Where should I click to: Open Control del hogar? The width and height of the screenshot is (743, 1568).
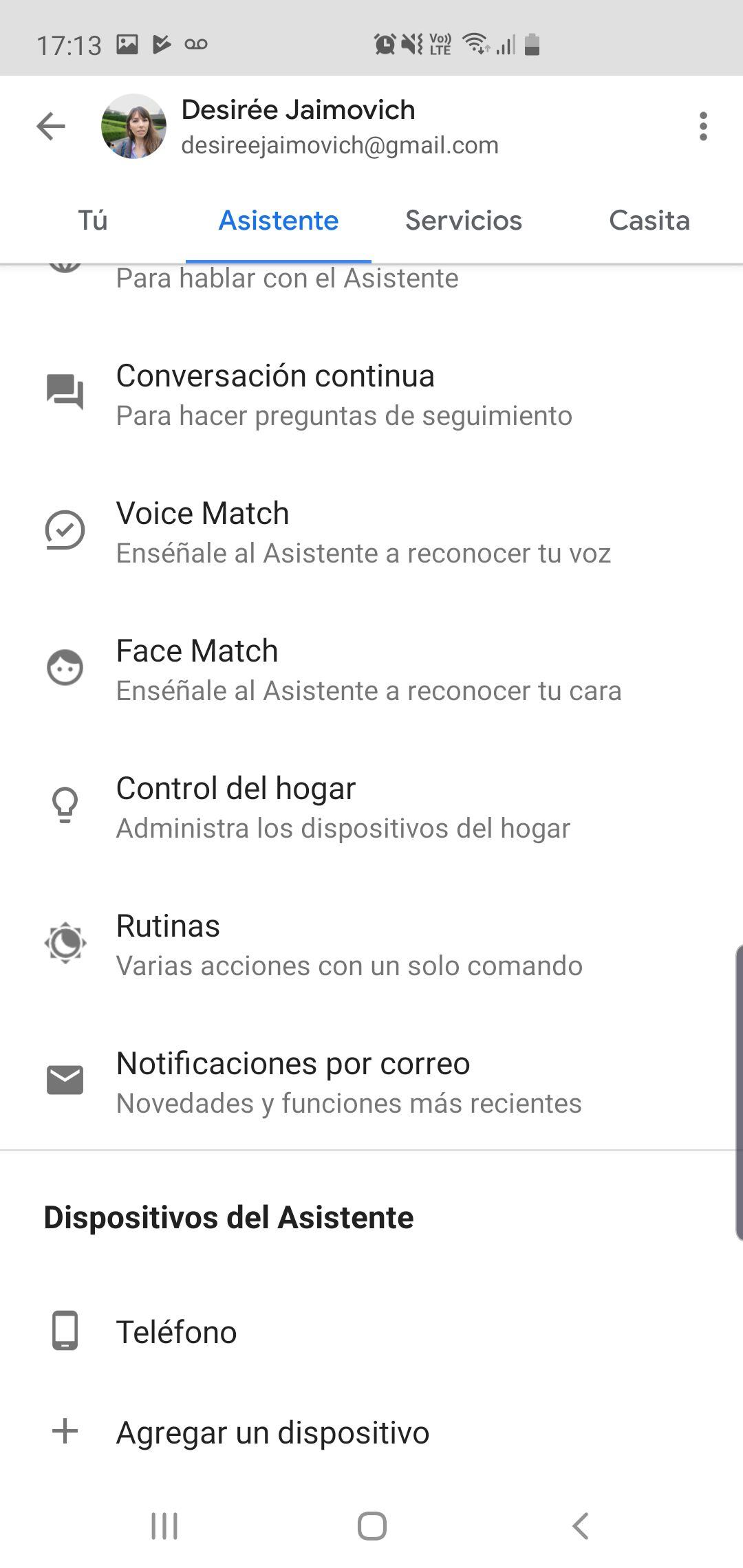click(344, 807)
